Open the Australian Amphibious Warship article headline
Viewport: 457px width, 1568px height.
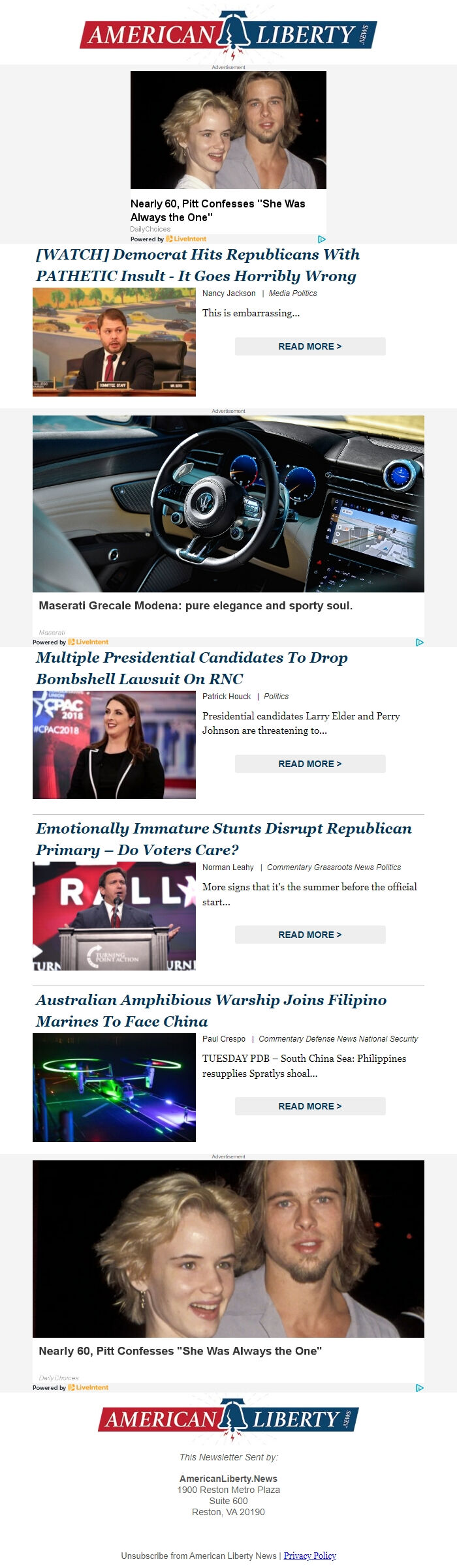(x=211, y=1010)
